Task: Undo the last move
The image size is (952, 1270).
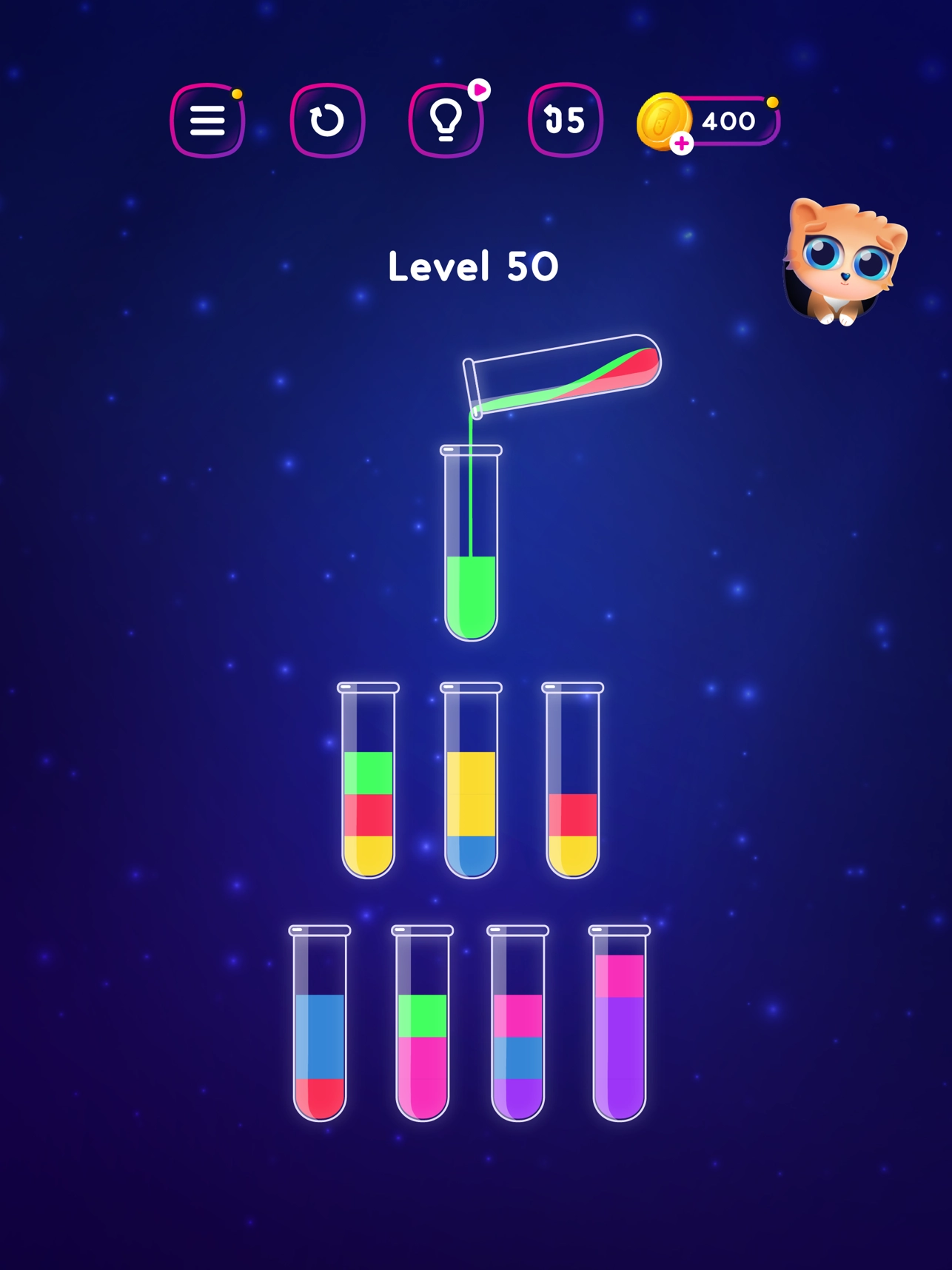Action: pos(565,121)
